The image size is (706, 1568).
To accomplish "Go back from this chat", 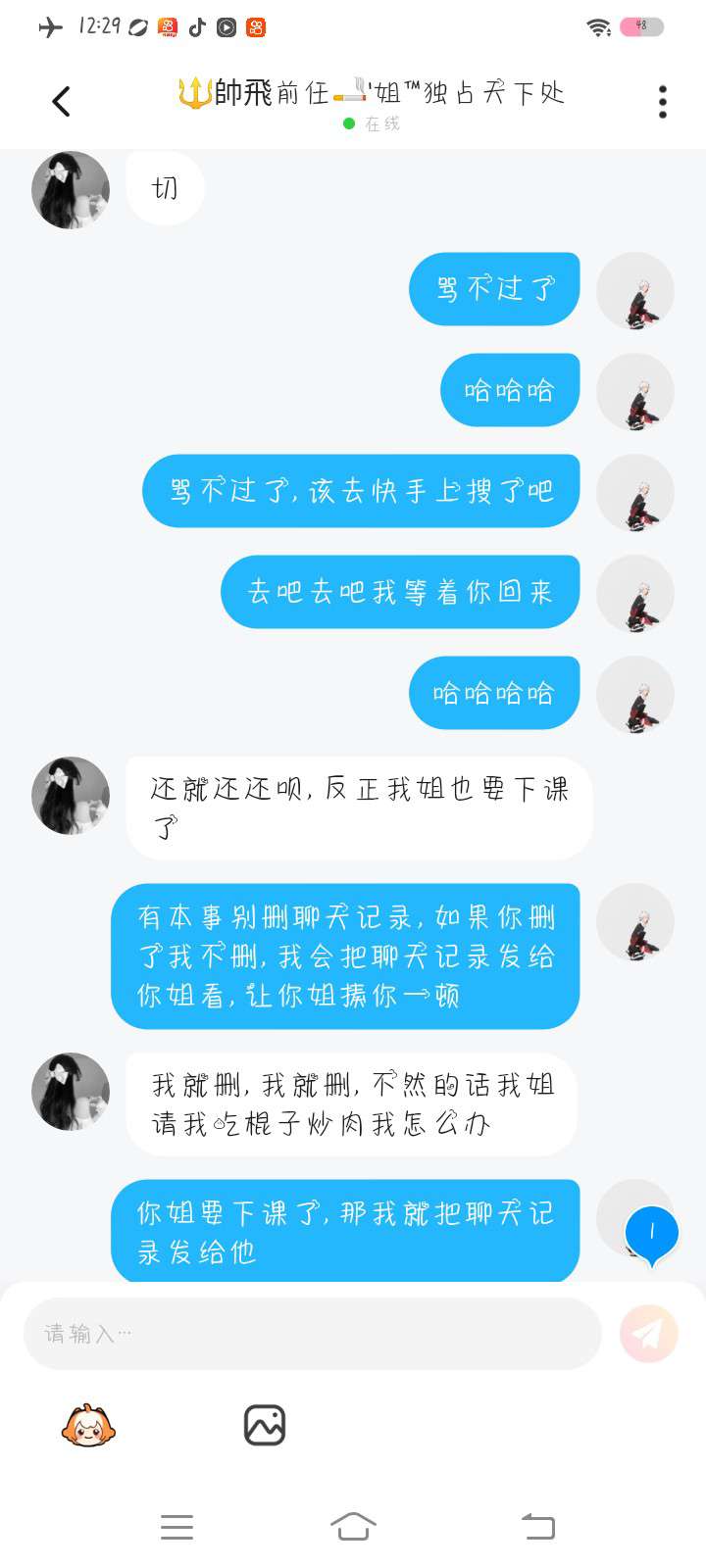I will click(x=61, y=101).
